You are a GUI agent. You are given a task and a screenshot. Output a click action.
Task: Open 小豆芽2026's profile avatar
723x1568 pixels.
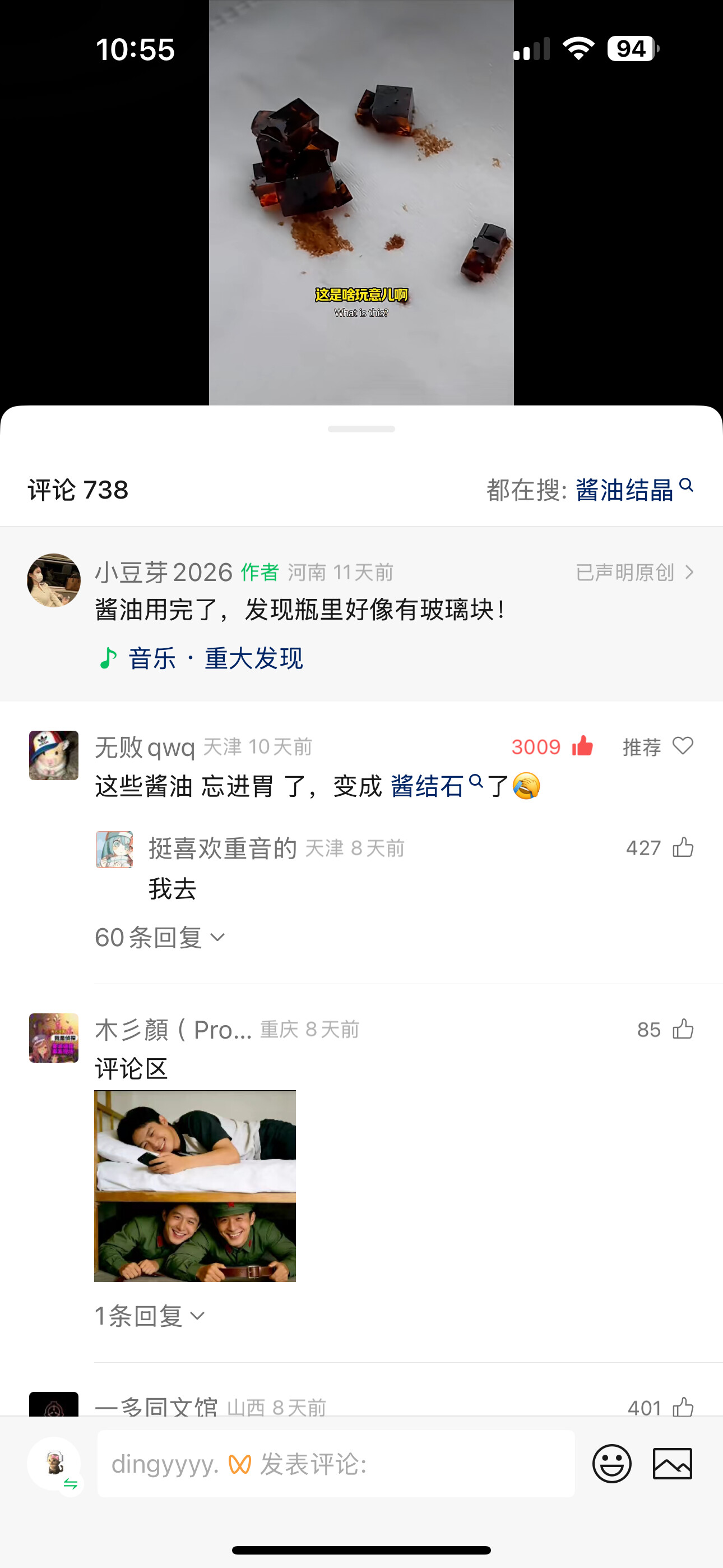(54, 580)
